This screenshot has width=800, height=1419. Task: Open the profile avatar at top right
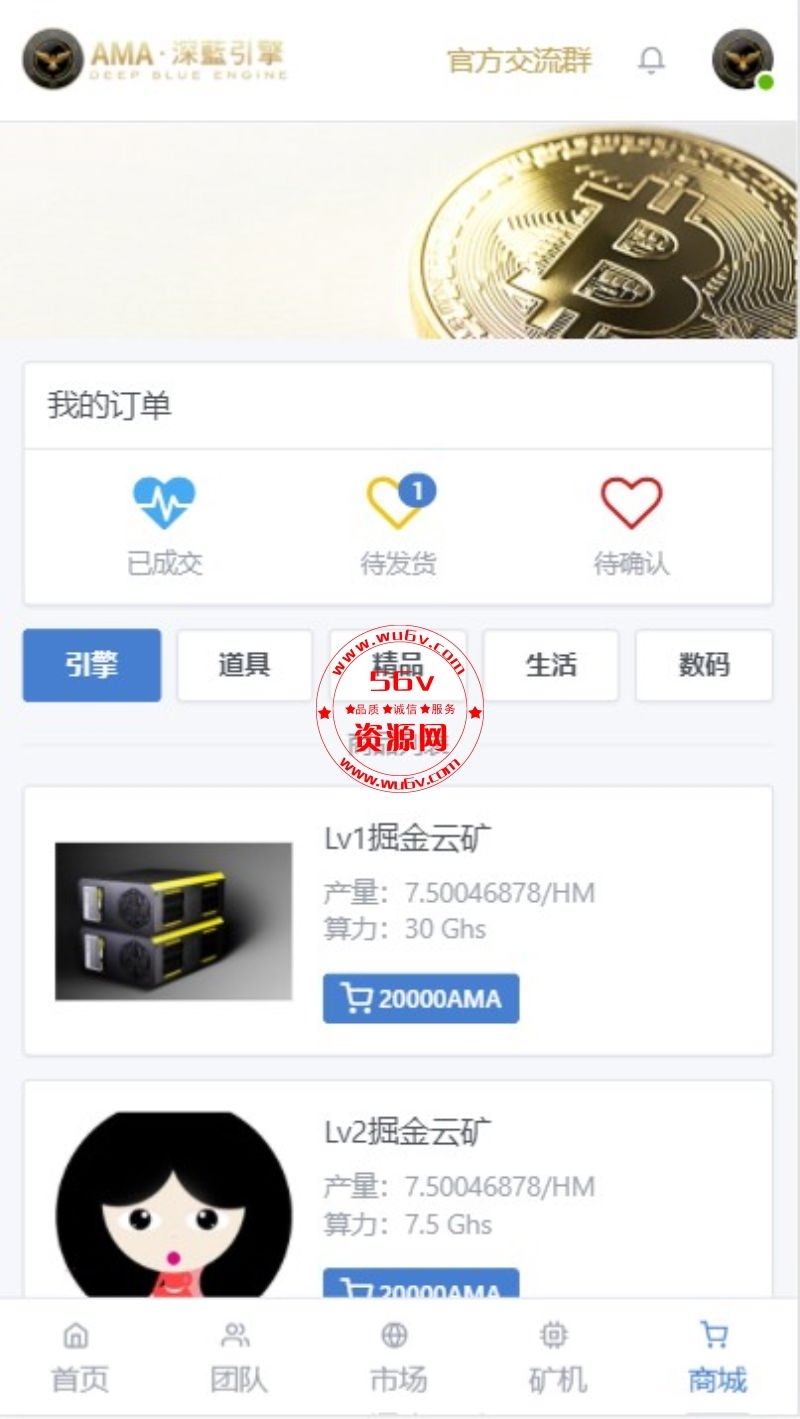pos(743,60)
